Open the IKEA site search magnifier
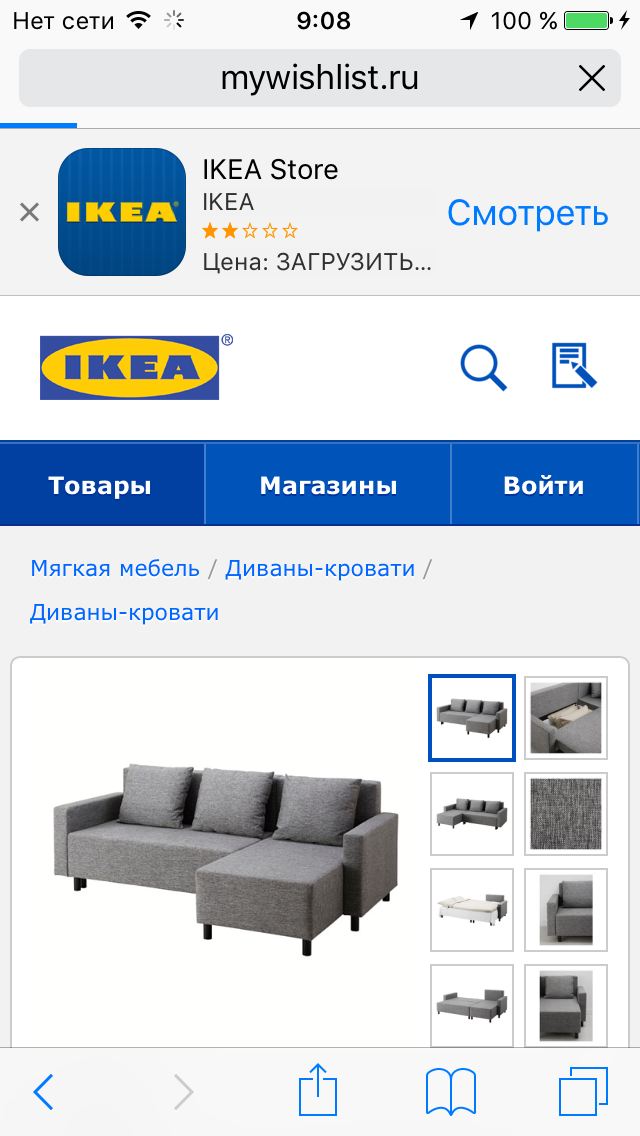 click(483, 367)
